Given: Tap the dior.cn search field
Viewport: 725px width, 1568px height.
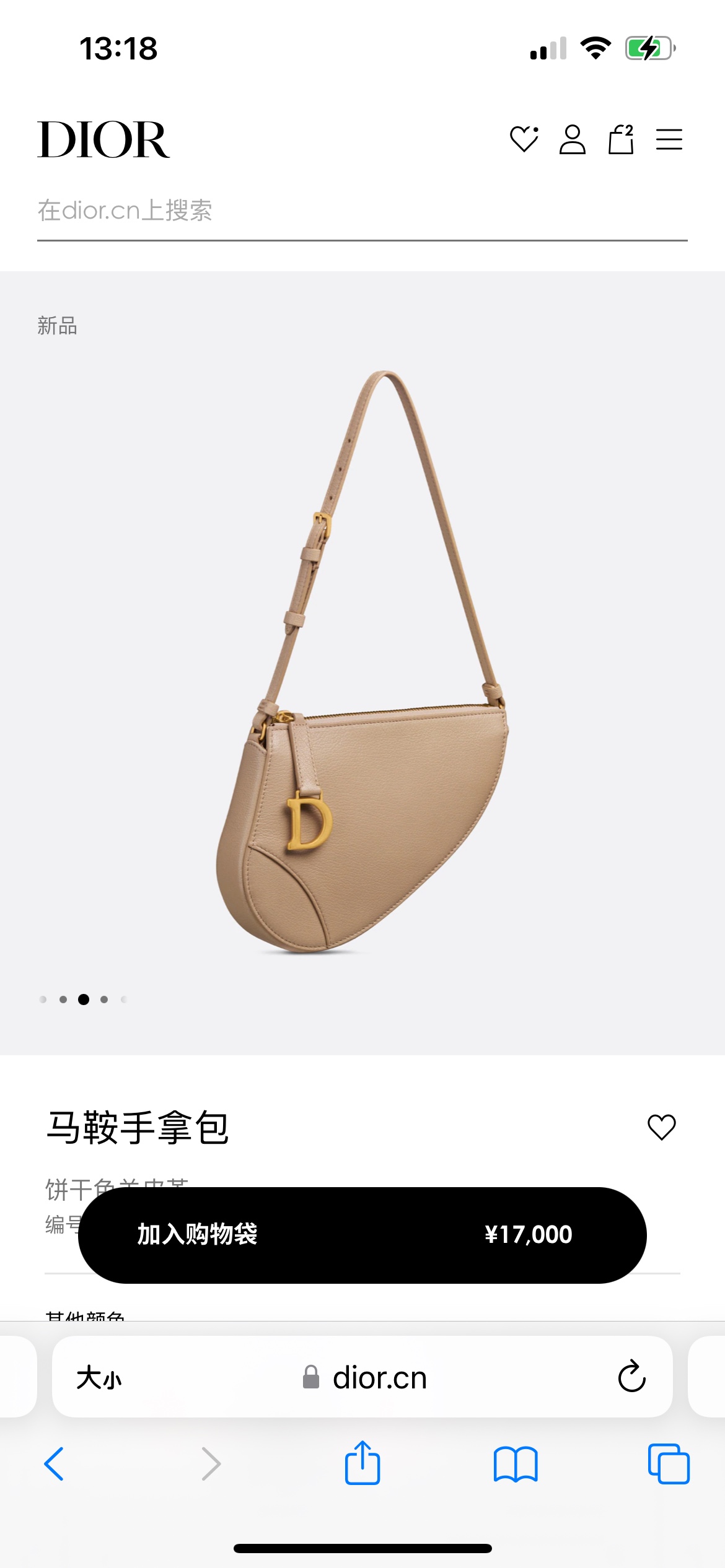Looking at the screenshot, I should (x=362, y=211).
